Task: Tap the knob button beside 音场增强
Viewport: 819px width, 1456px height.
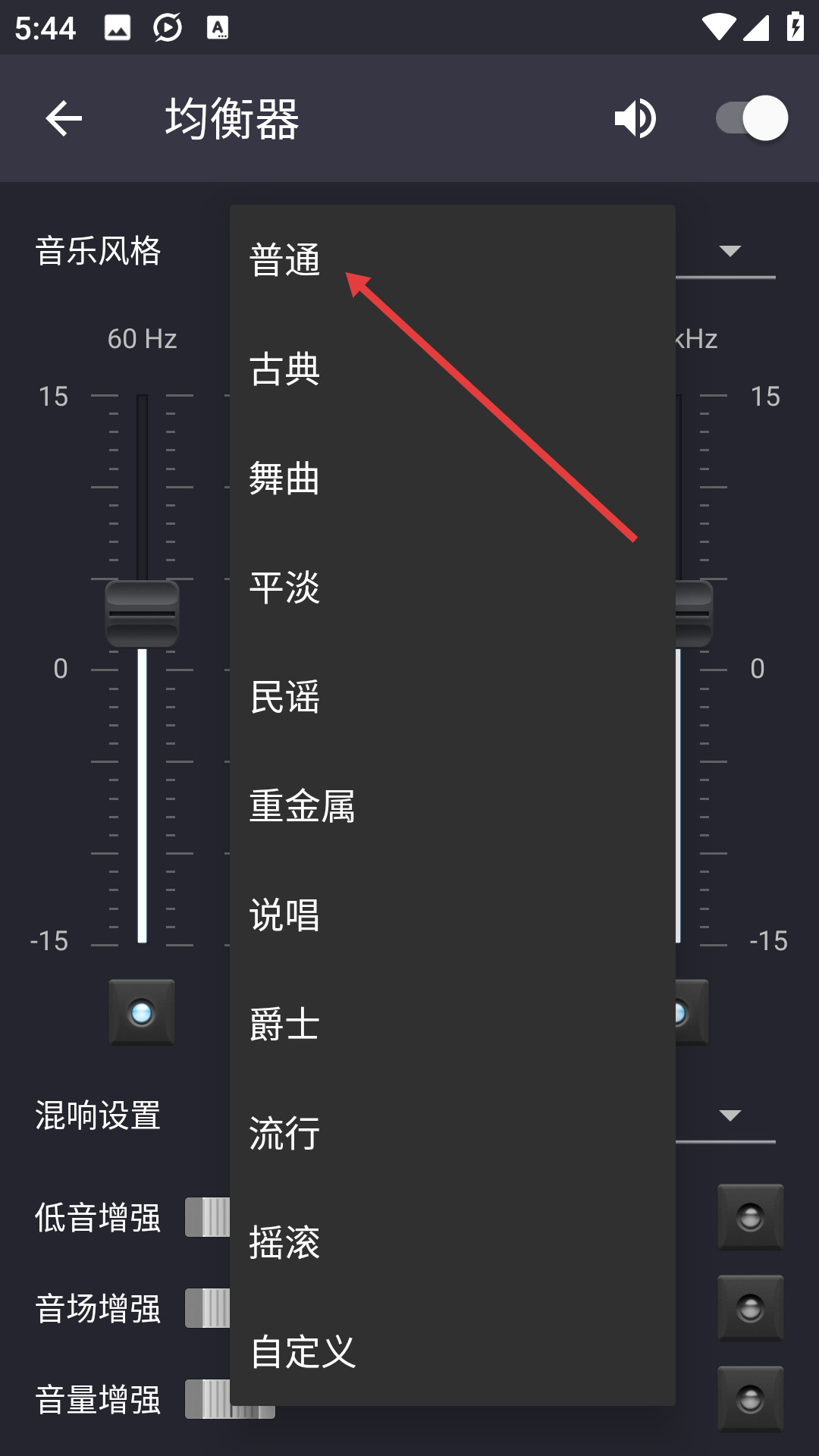Action: tap(750, 1308)
